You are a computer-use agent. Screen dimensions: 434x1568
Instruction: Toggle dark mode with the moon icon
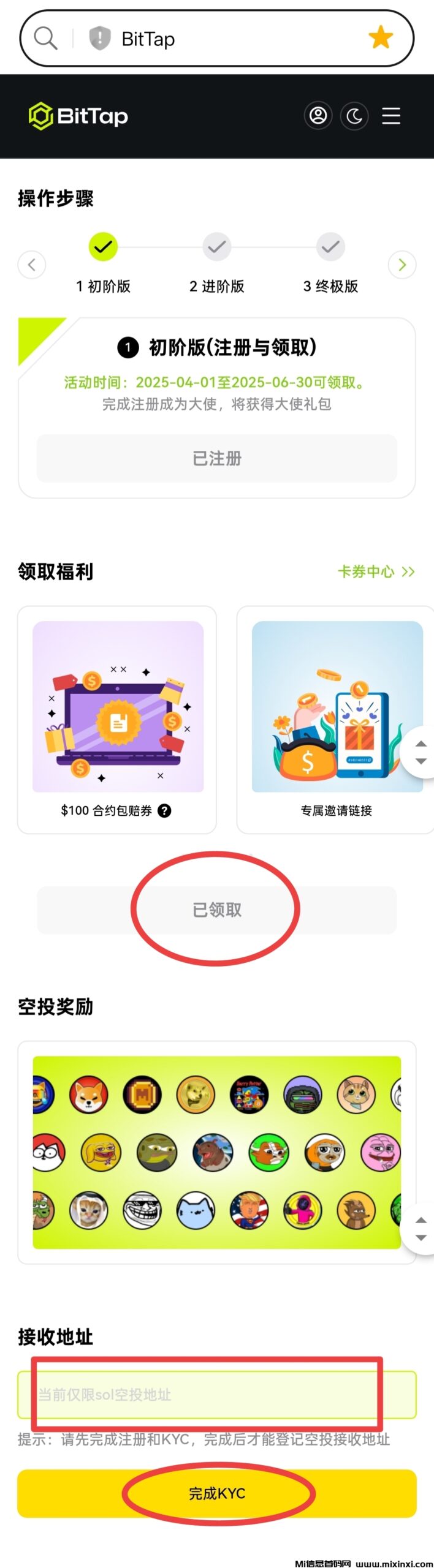tap(354, 116)
